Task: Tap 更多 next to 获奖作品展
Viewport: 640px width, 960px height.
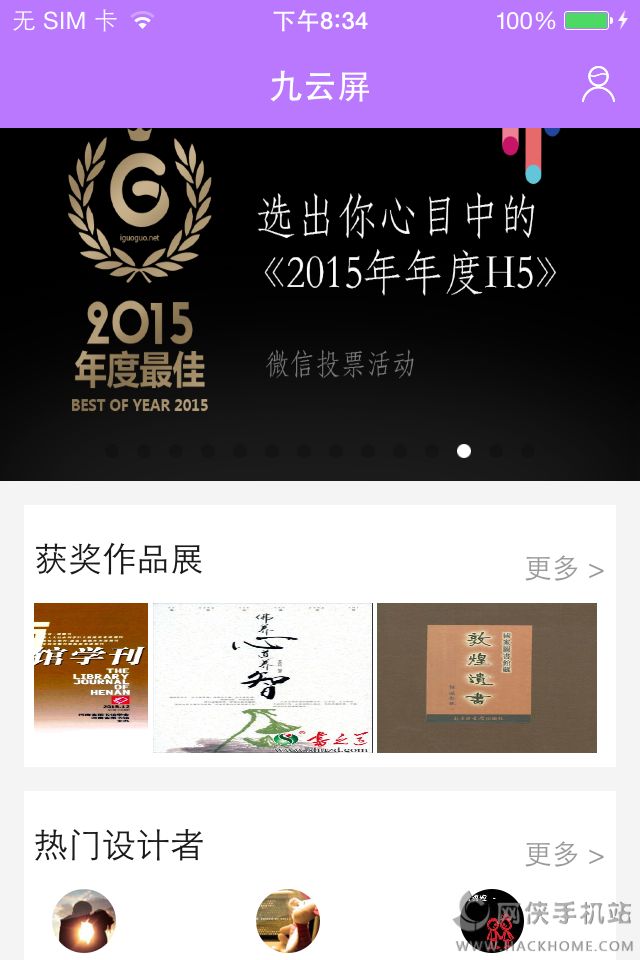Action: [564, 569]
